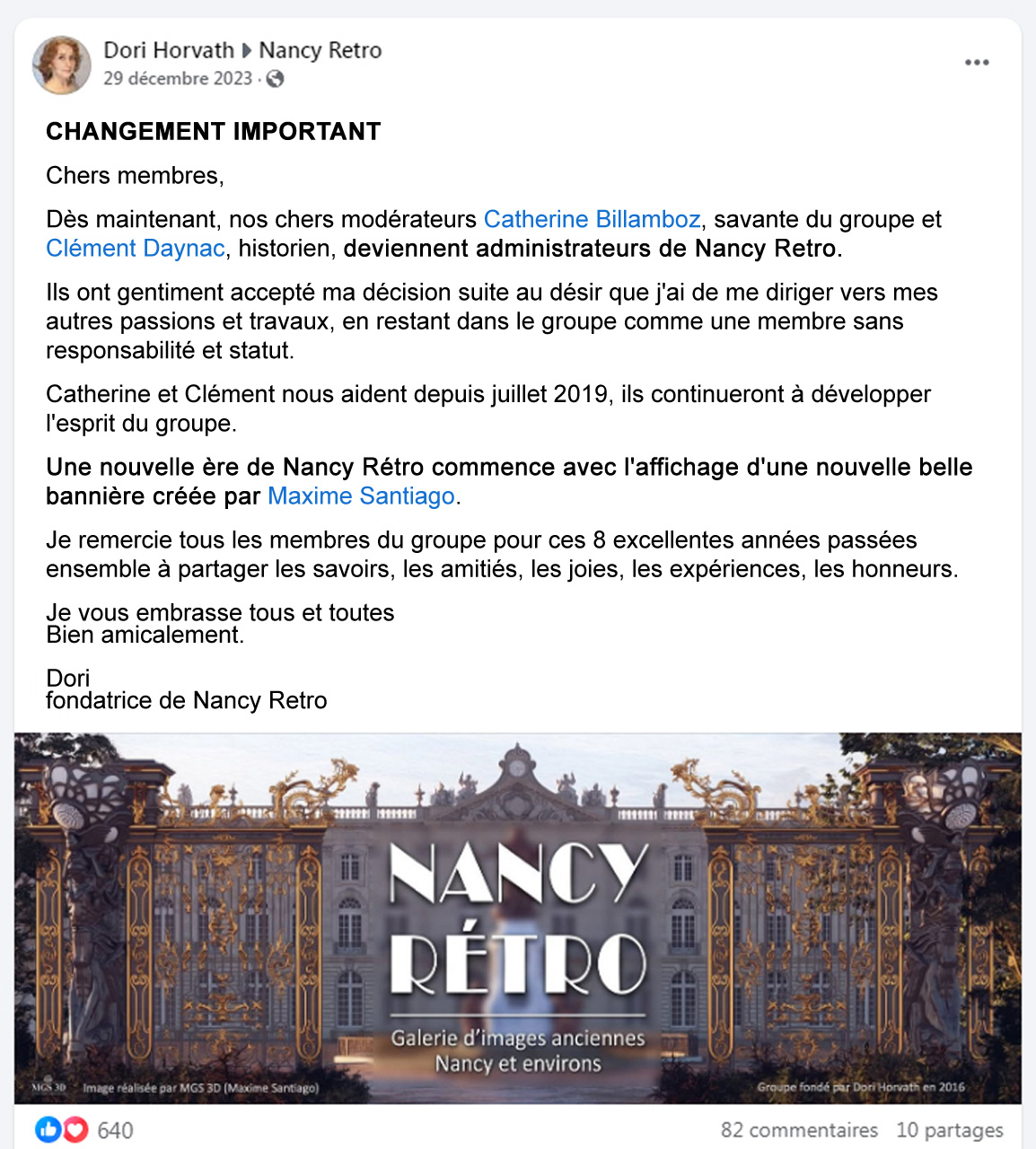Viewport: 1036px width, 1149px height.
Task: Open the post date 29 décembre 2023
Action: [x=178, y=79]
